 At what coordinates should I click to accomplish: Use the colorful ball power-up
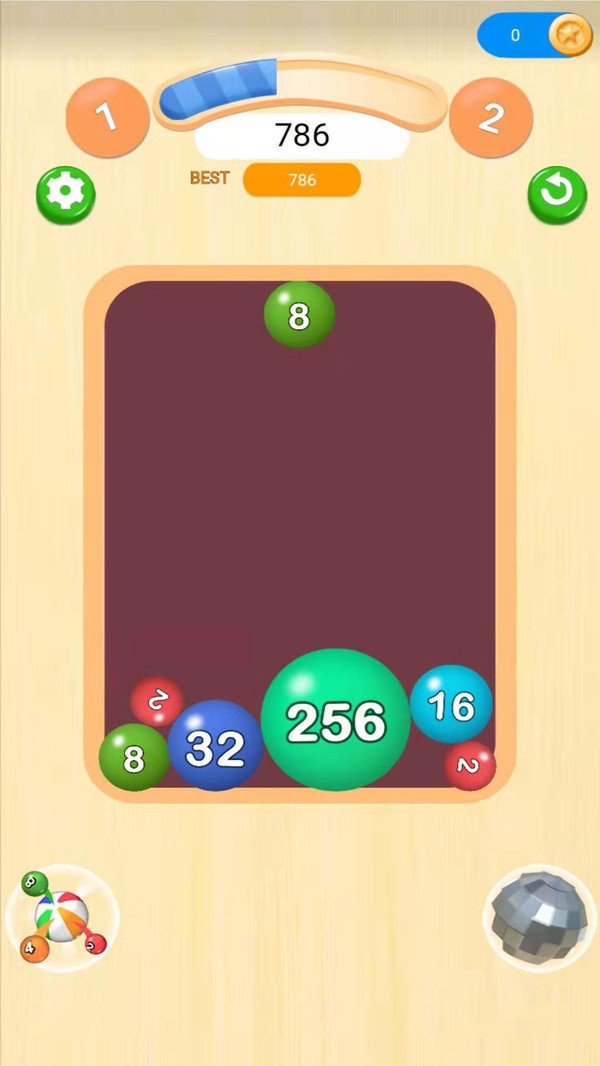62,917
